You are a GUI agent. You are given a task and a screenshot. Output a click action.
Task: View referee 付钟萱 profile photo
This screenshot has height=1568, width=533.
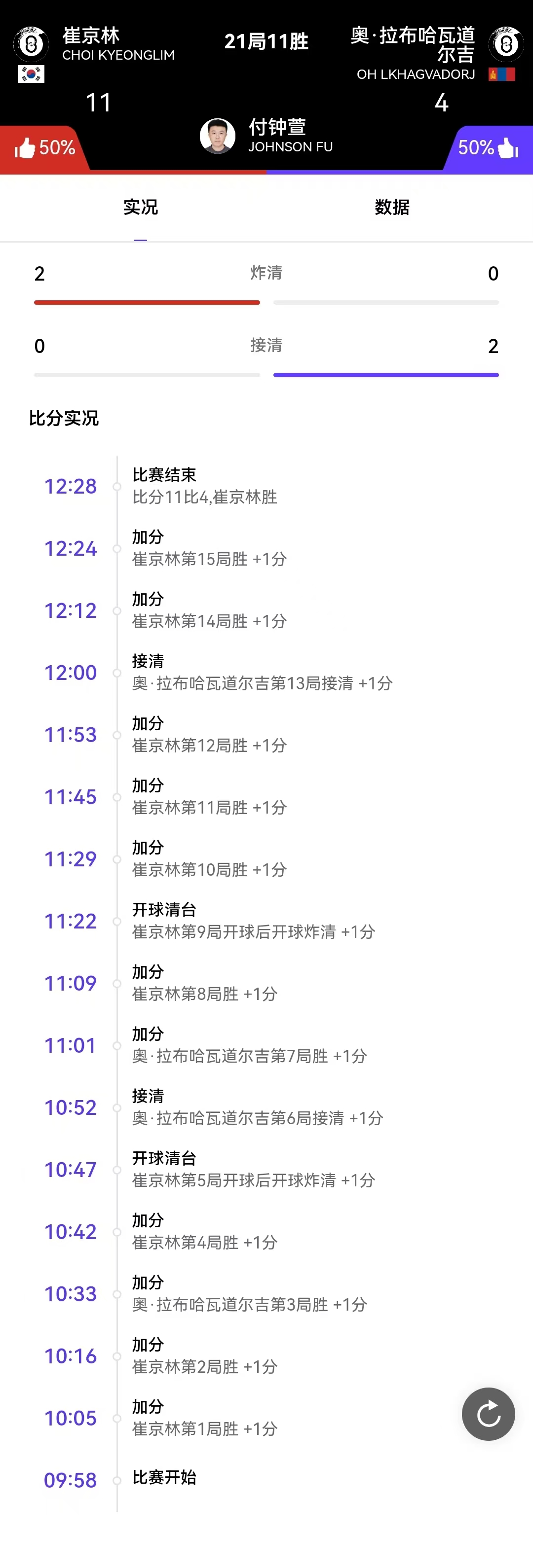tap(218, 136)
